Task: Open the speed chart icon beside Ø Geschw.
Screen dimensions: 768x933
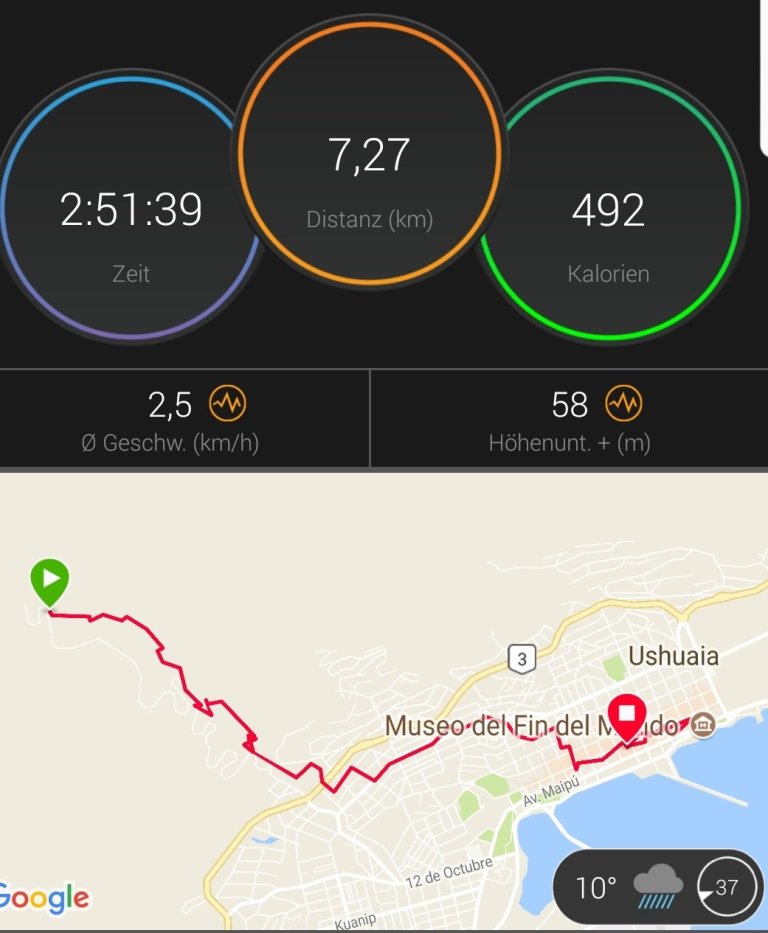Action: [227, 404]
